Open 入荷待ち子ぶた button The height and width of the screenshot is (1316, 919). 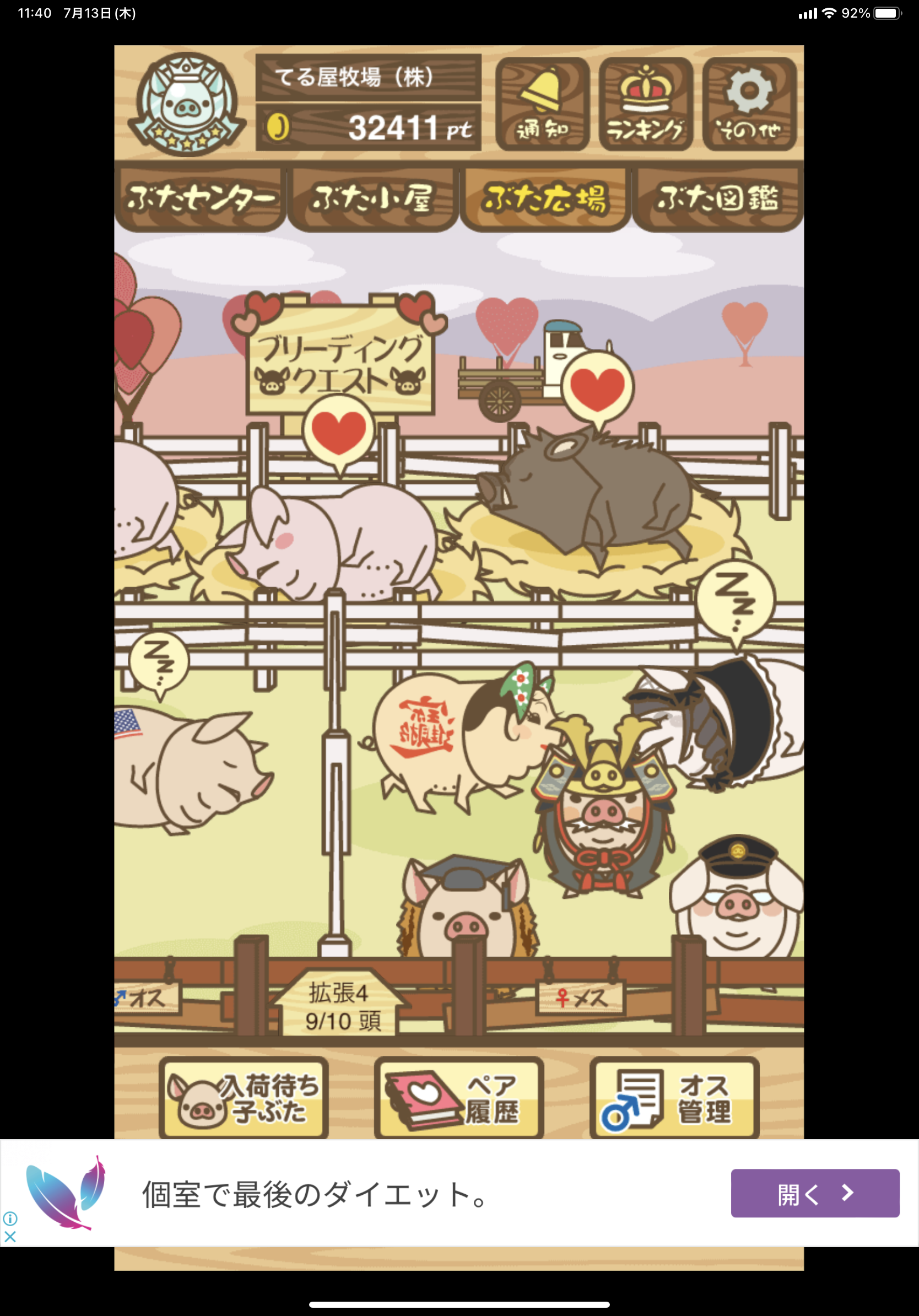(244, 1098)
